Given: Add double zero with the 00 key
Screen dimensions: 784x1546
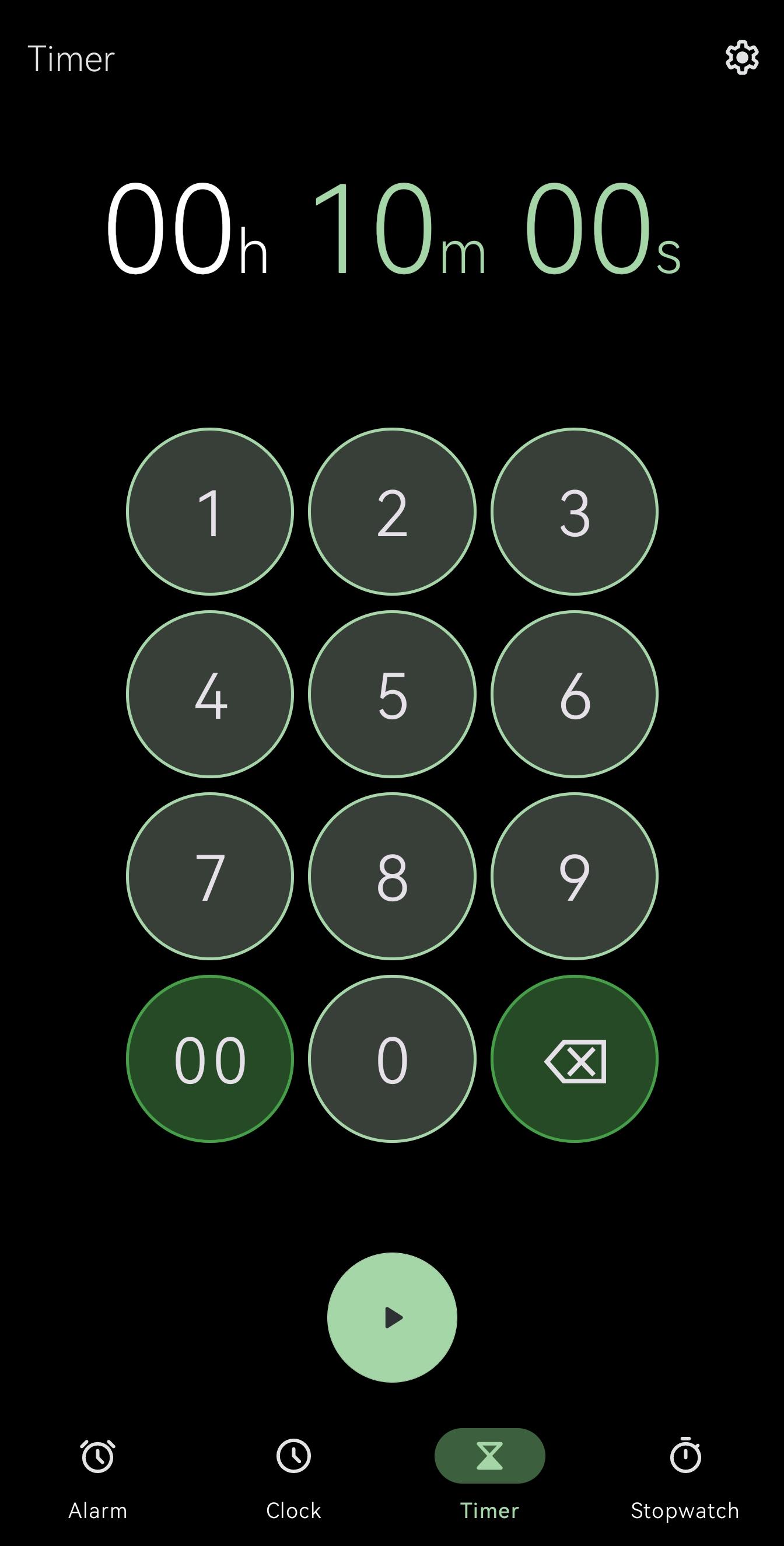Looking at the screenshot, I should click(x=210, y=1059).
